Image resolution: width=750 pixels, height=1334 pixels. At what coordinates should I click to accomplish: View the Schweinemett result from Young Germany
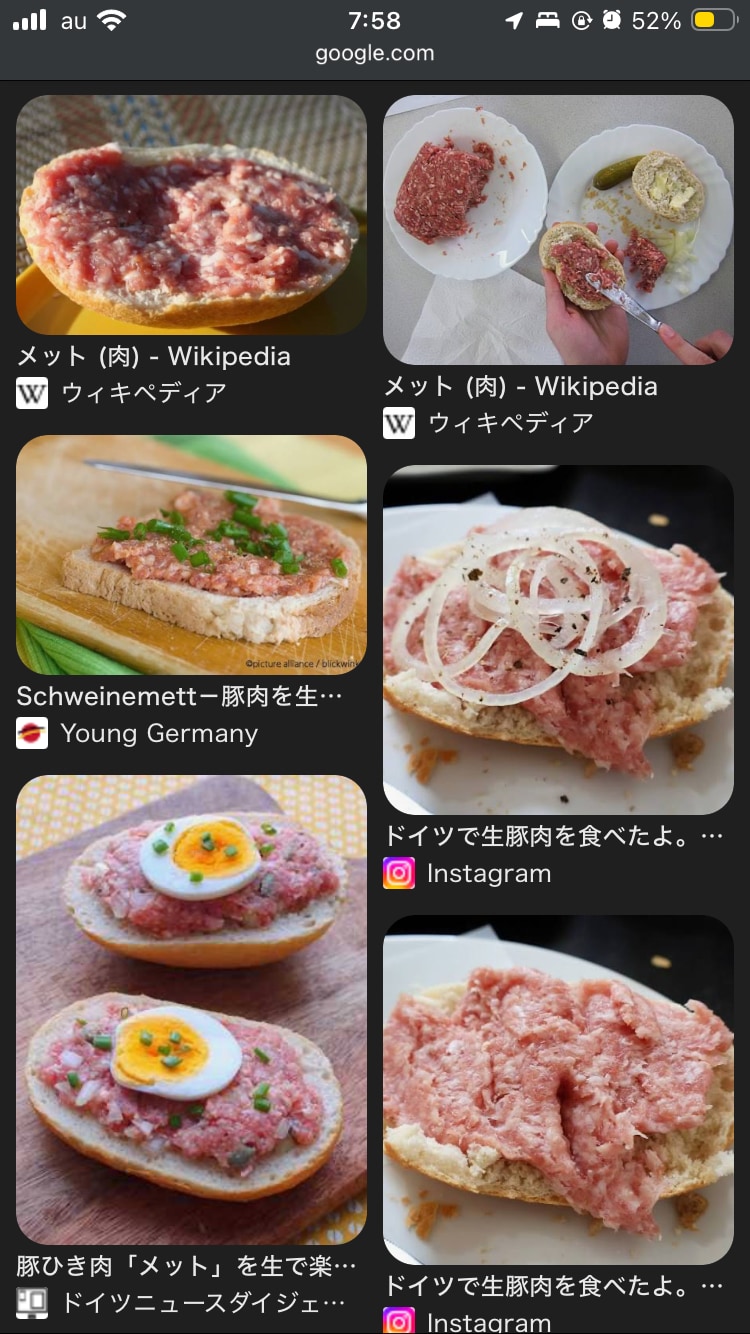[191, 555]
